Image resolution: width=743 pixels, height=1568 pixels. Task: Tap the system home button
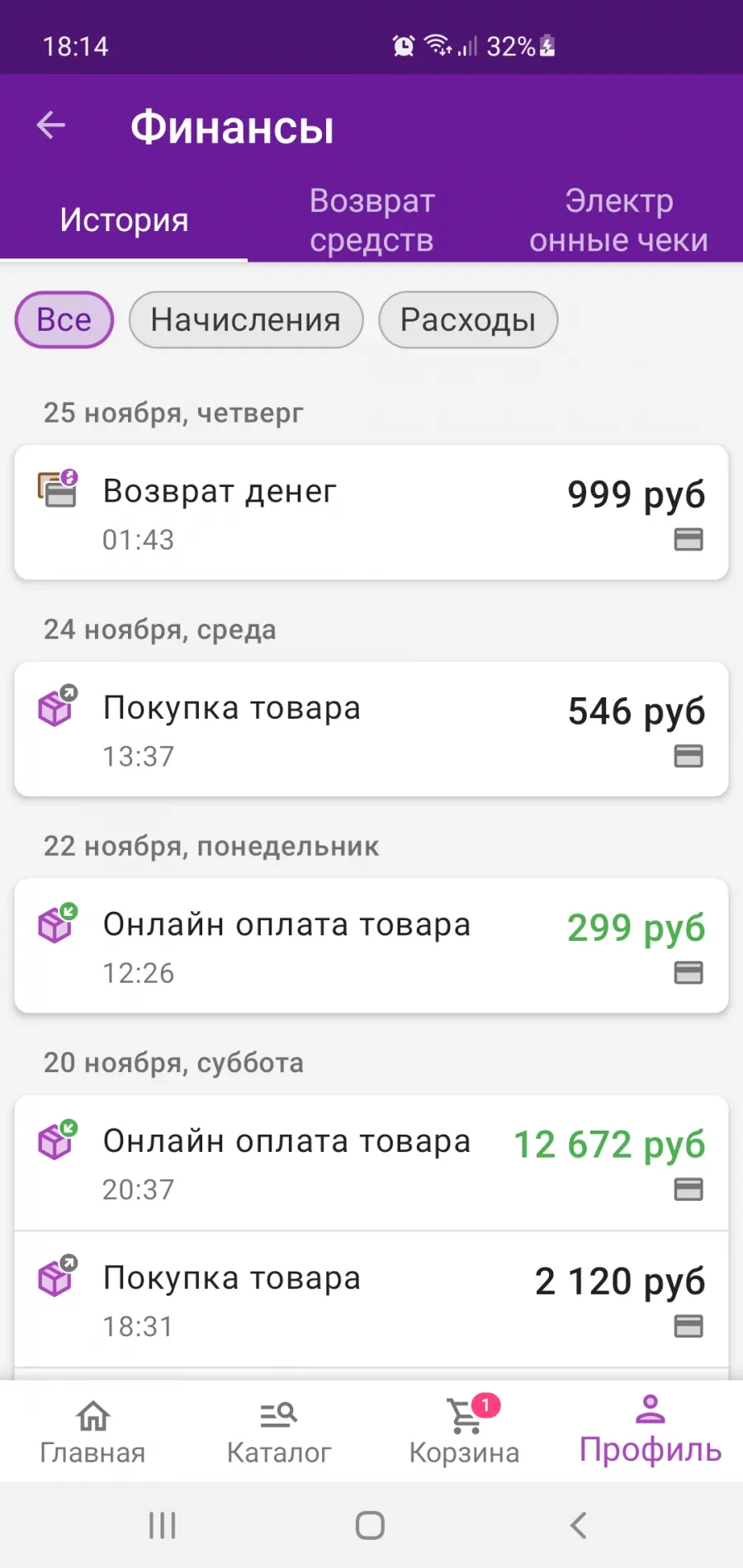pos(370,1525)
